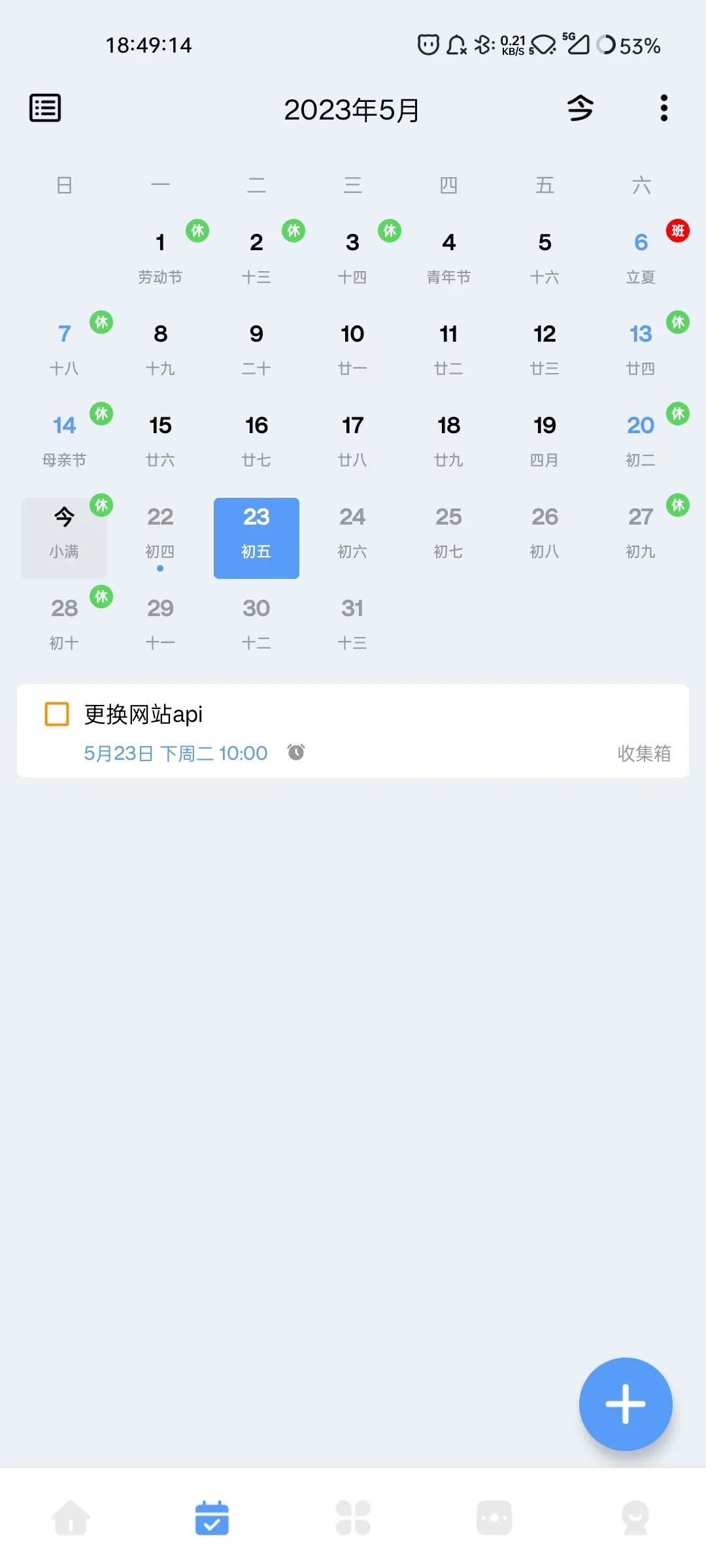Tap the alarm reminder icon on the task
The image size is (706, 1568).
click(295, 753)
